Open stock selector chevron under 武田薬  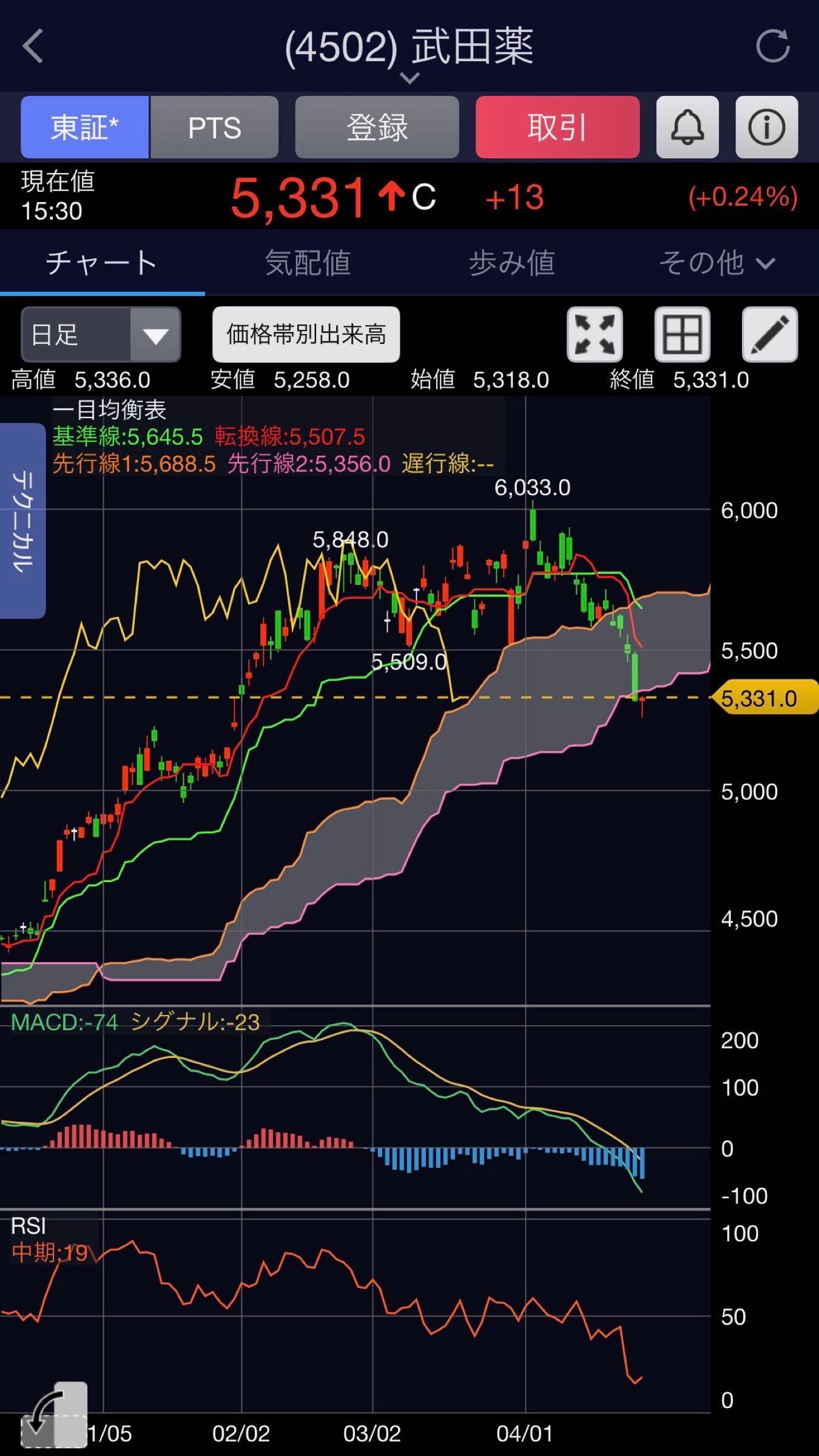click(409, 78)
